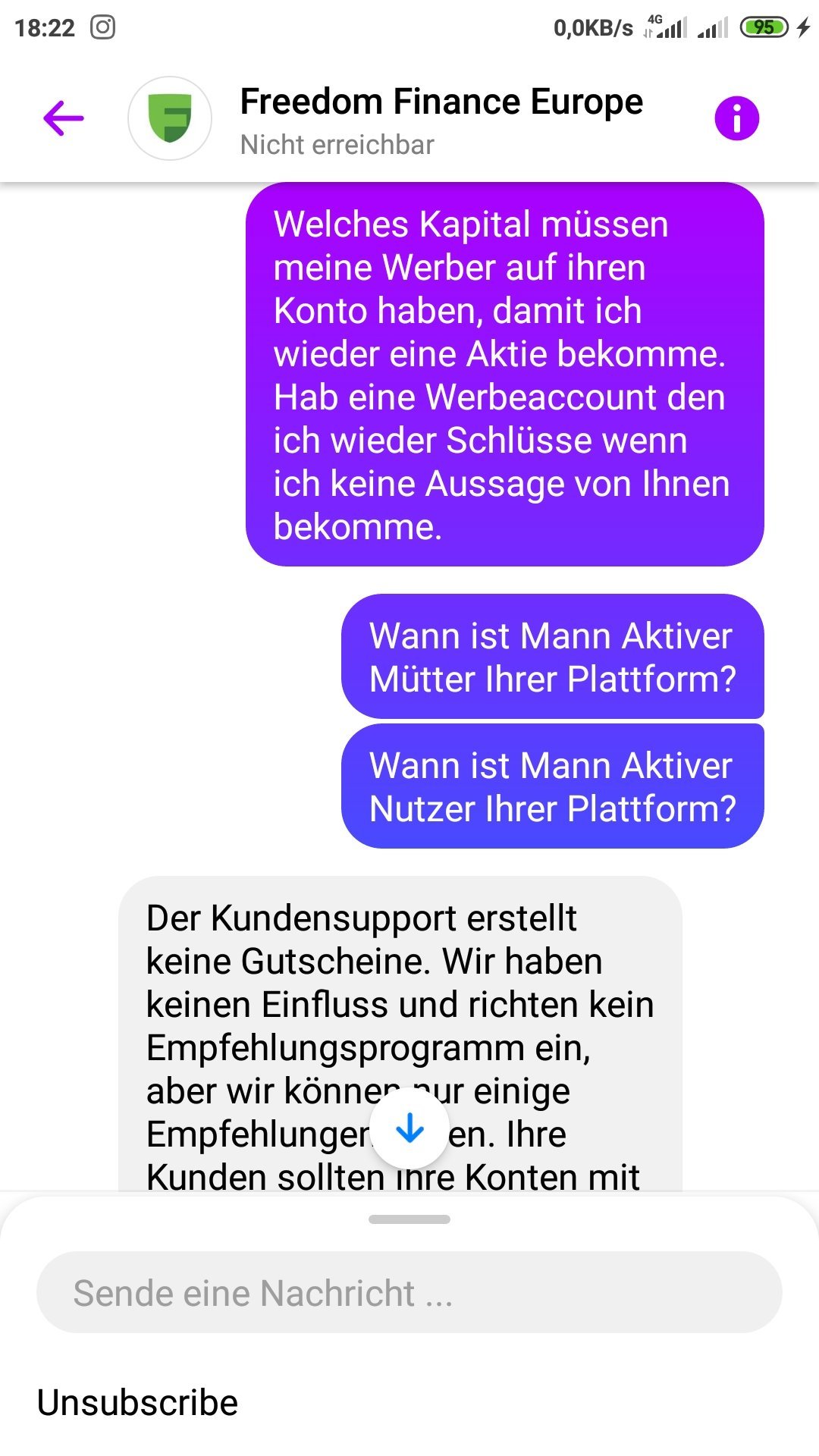Open the conversation info icon
The width and height of the screenshot is (819, 1456).
(x=736, y=118)
